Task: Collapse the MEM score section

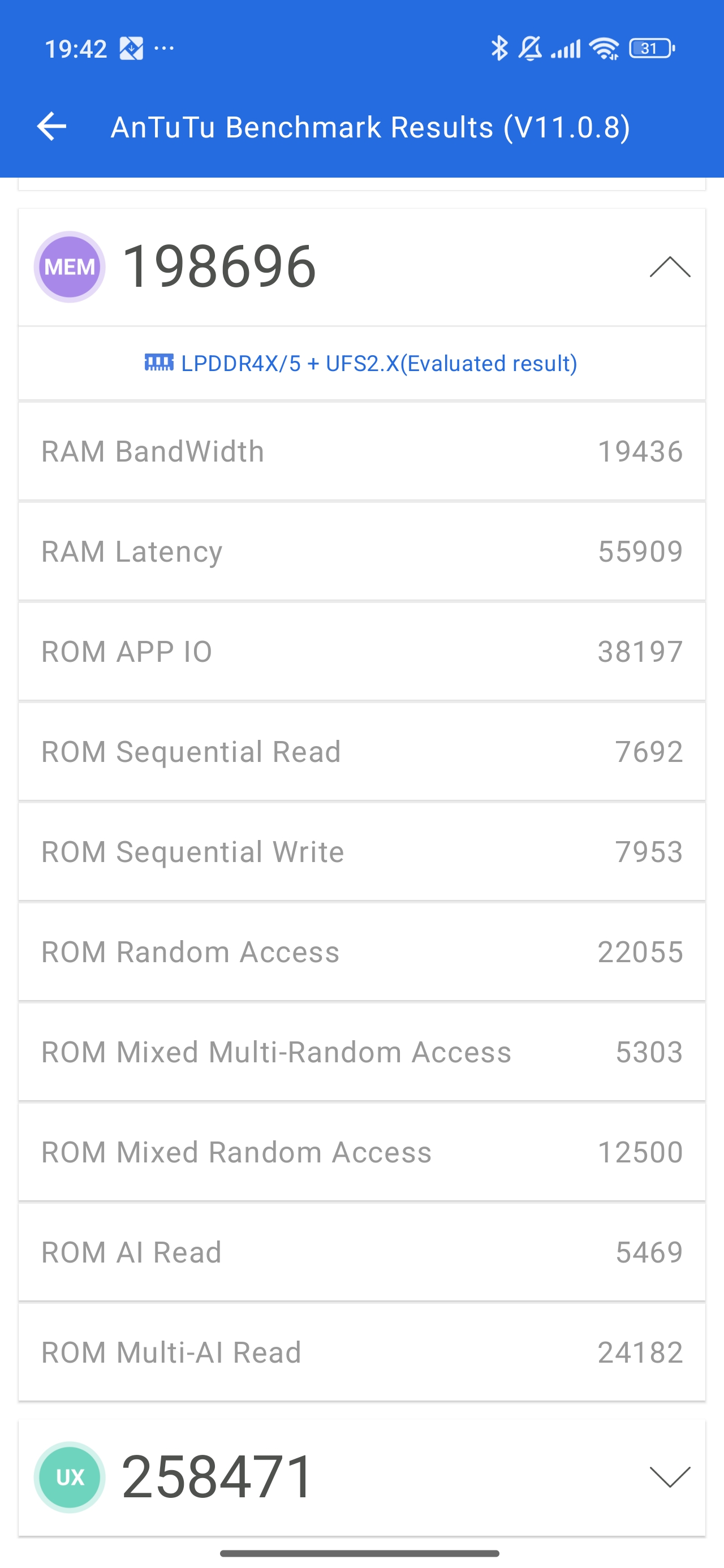Action: click(669, 267)
